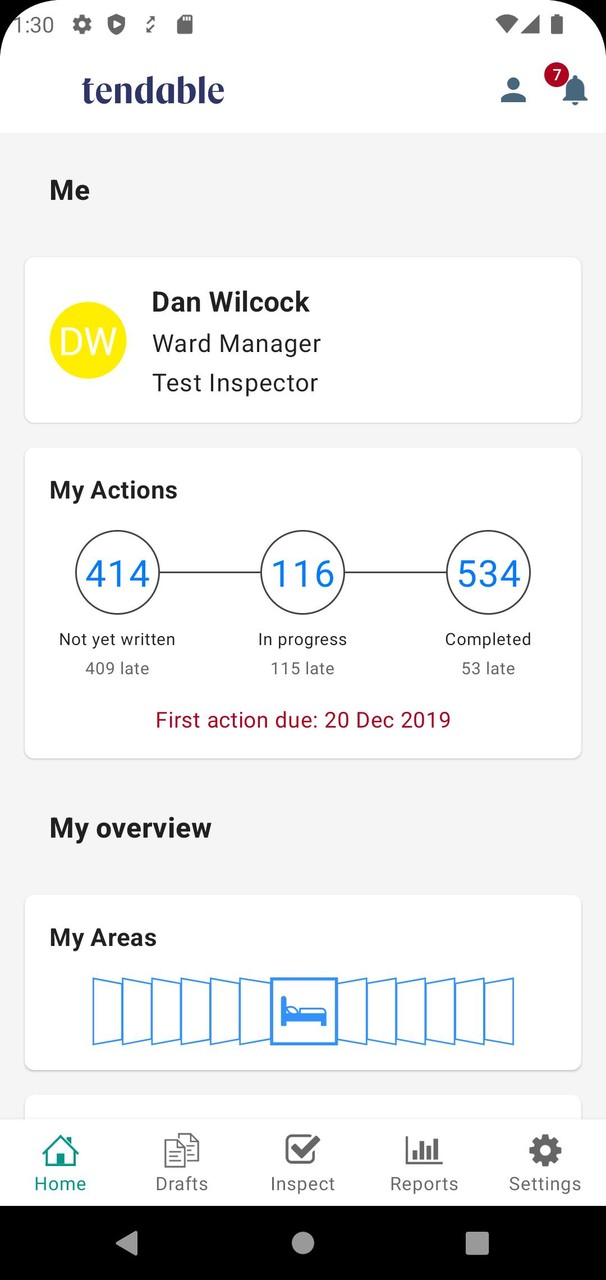Viewport: 606px width, 1280px height.
Task: Switch to the Drafts tab
Action: click(181, 1163)
